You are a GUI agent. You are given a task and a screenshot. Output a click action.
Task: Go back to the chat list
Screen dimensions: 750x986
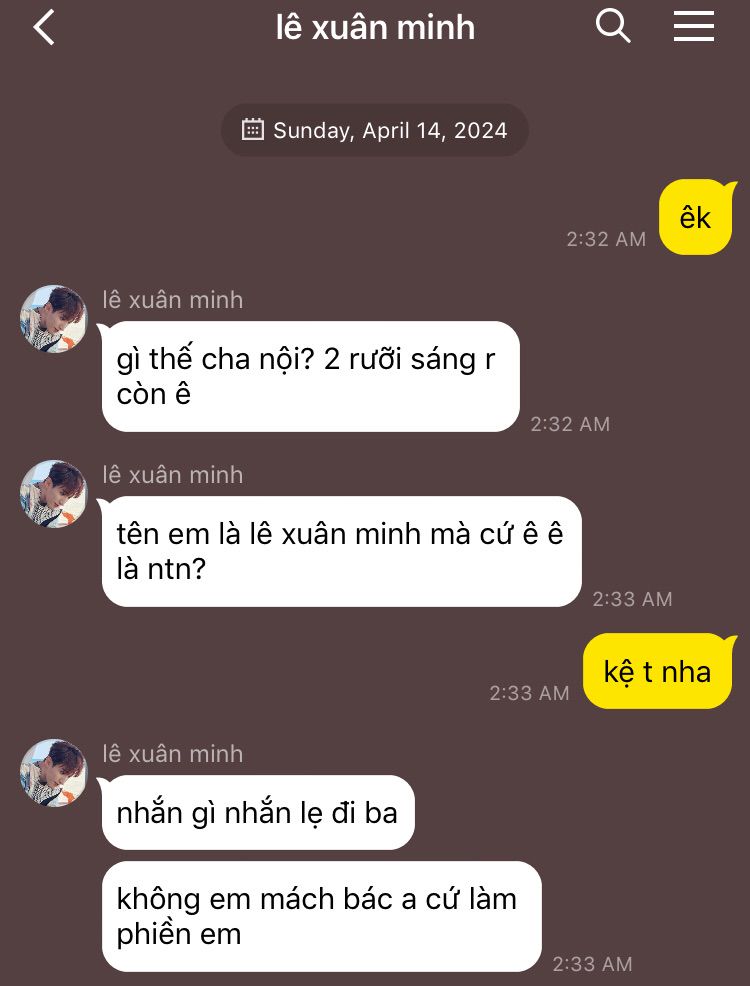[44, 27]
